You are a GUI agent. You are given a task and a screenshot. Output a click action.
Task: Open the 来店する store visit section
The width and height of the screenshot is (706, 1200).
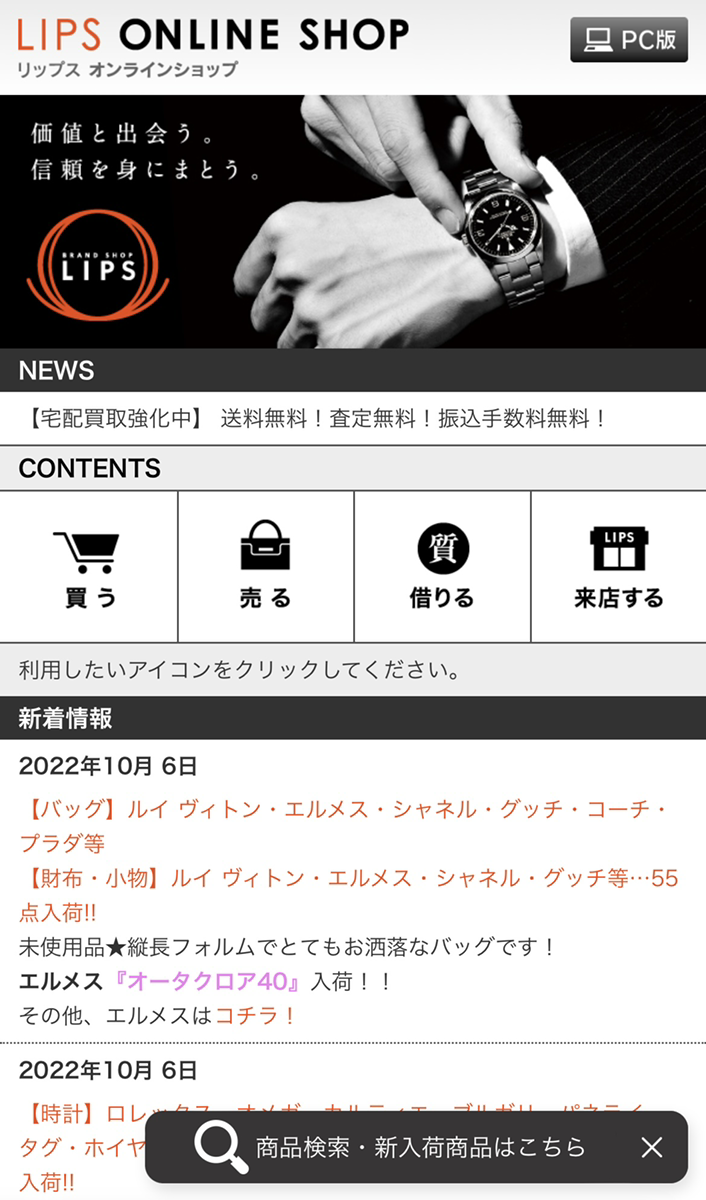[x=619, y=567]
